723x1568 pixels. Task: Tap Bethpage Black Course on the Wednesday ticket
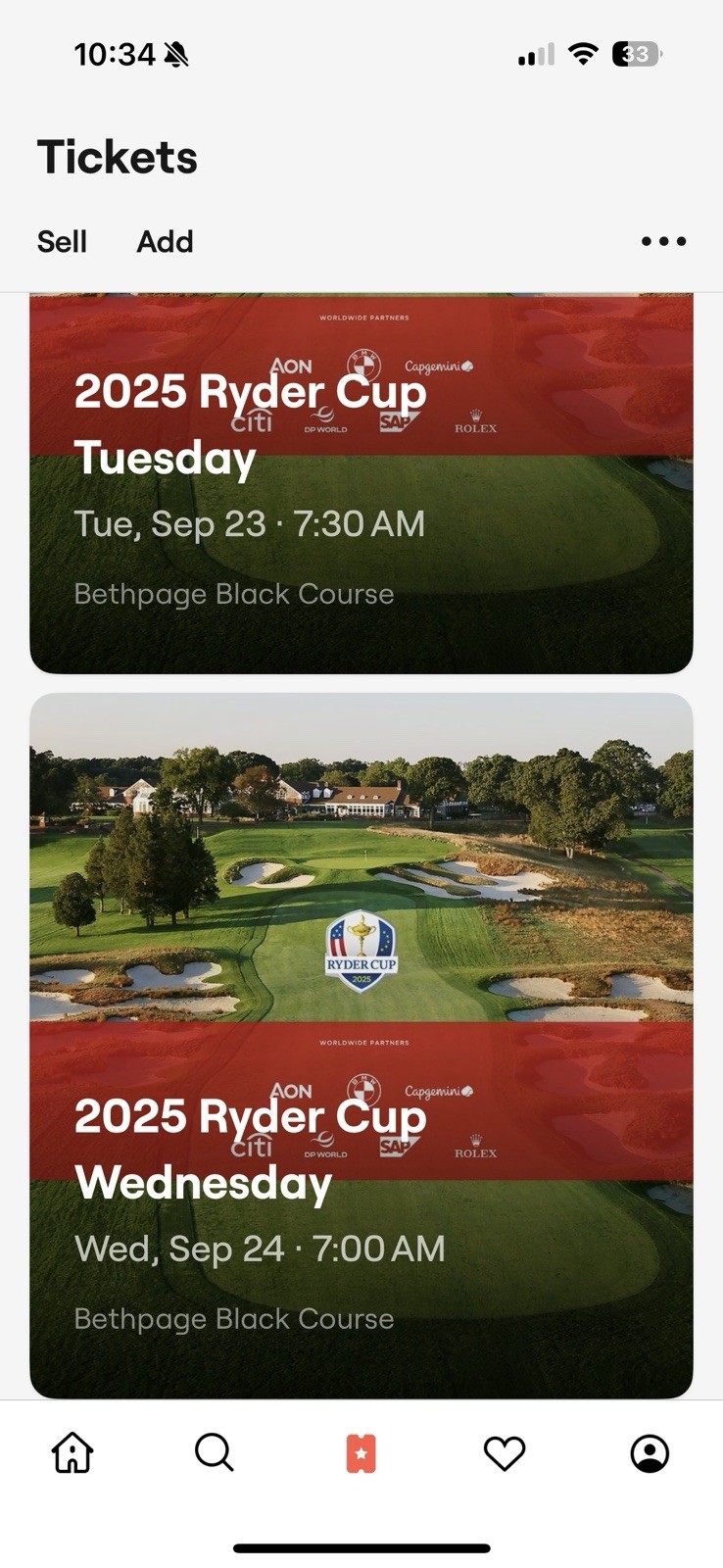tap(233, 1318)
